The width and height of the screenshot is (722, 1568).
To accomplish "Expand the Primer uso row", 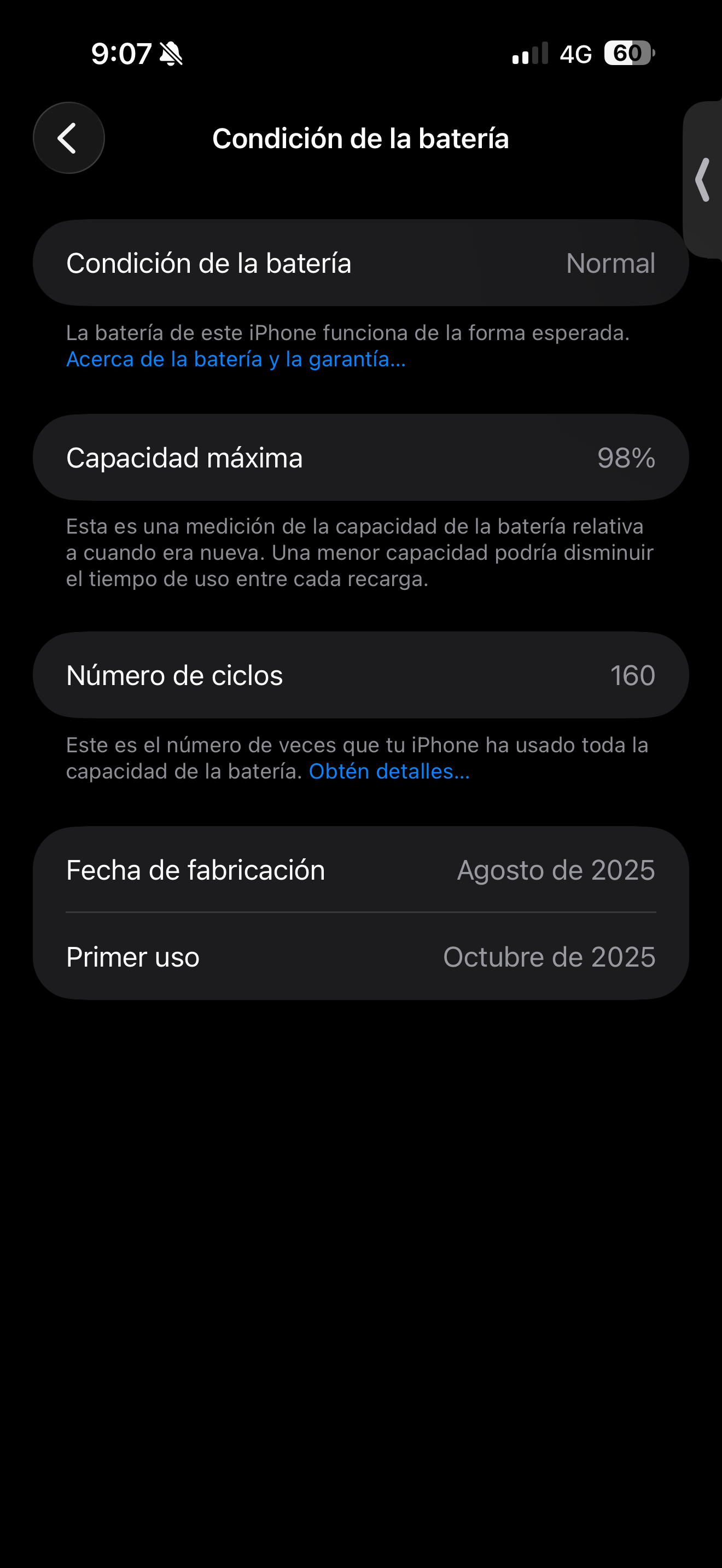I will [x=361, y=956].
